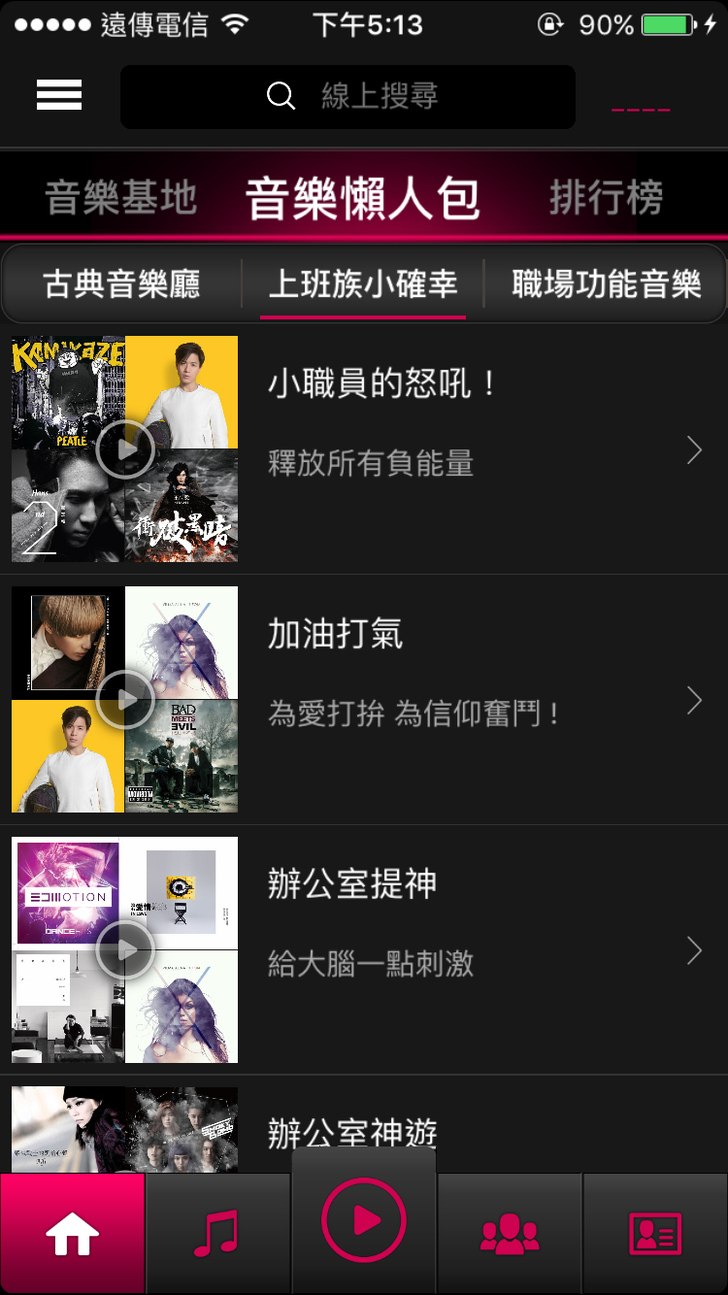Open the 小職員的怒吼！ playlist row
The width and height of the screenshot is (728, 1295).
click(x=480, y=449)
